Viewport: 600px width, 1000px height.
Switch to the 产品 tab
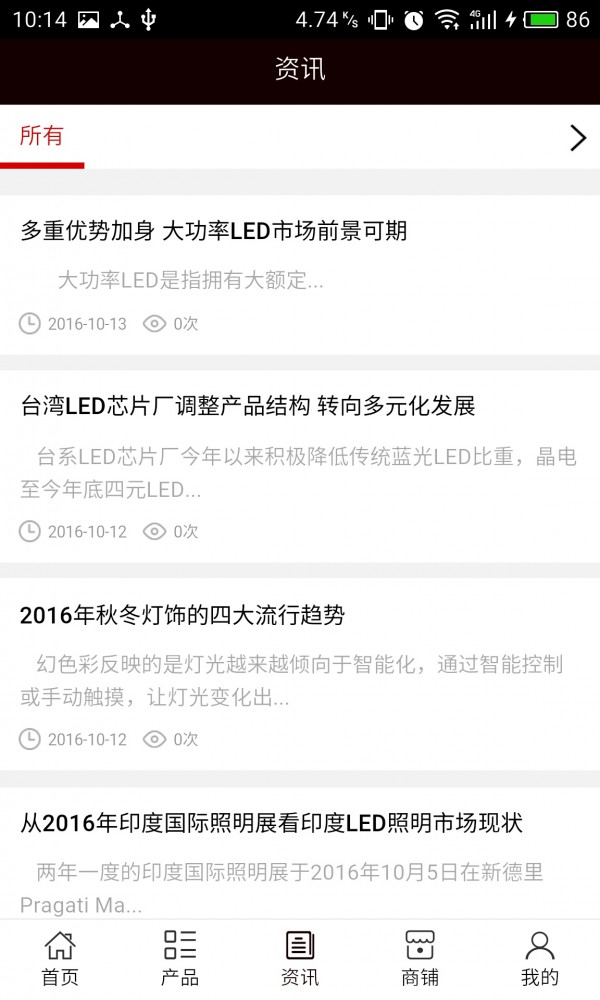[x=180, y=958]
